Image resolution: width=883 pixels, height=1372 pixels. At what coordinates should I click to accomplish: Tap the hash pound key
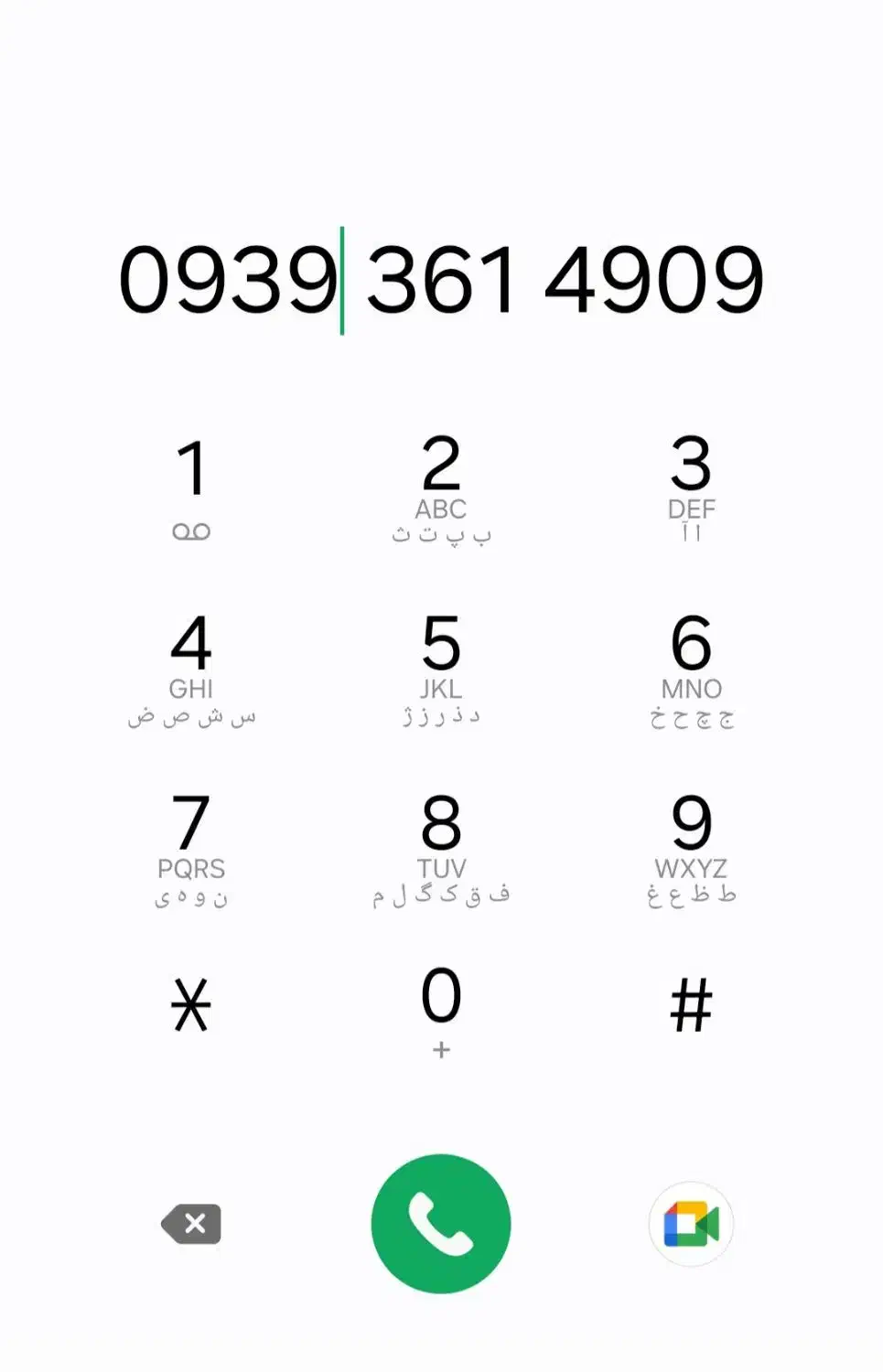[691, 1004]
